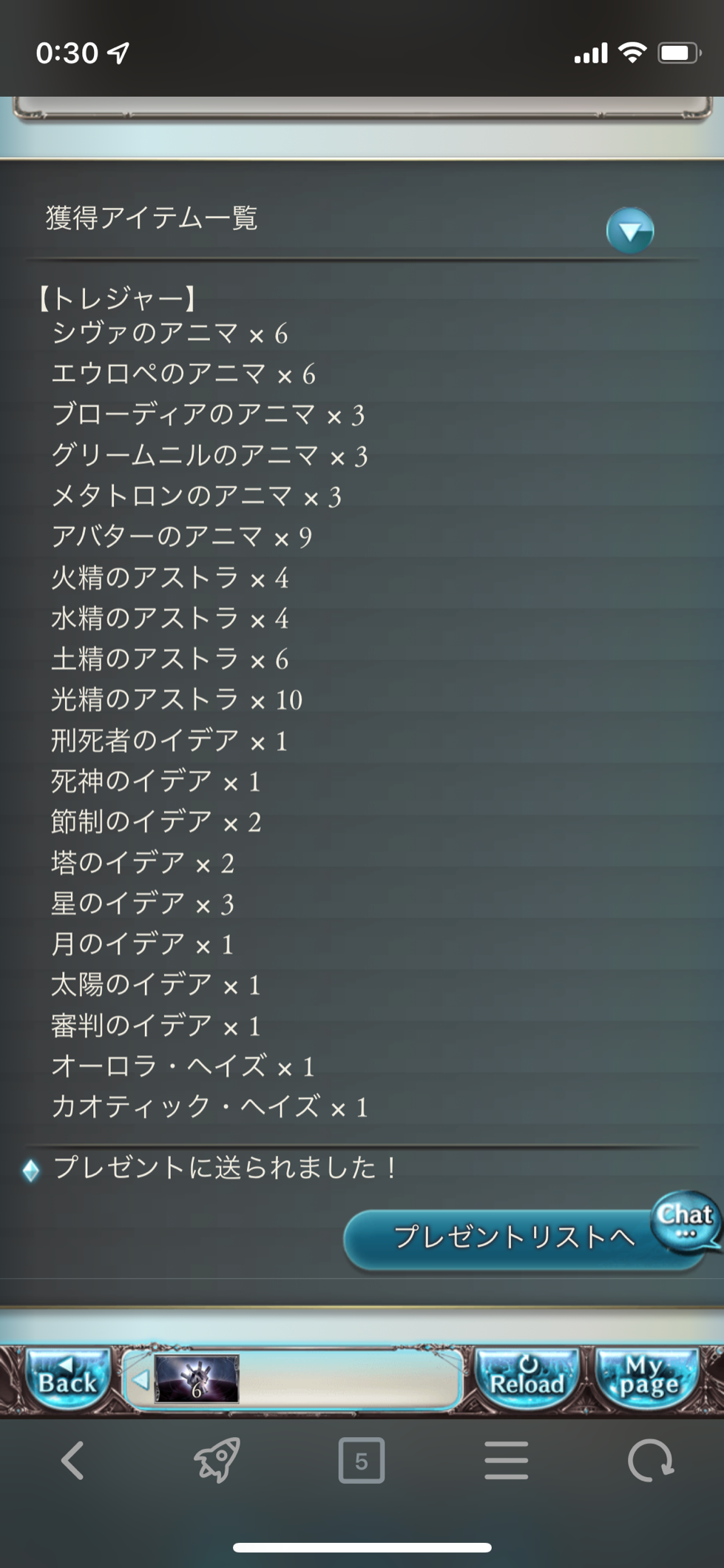724x1568 pixels.
Task: Collapse the 獲得アイテム一覧 list arrow
Action: 629,231
